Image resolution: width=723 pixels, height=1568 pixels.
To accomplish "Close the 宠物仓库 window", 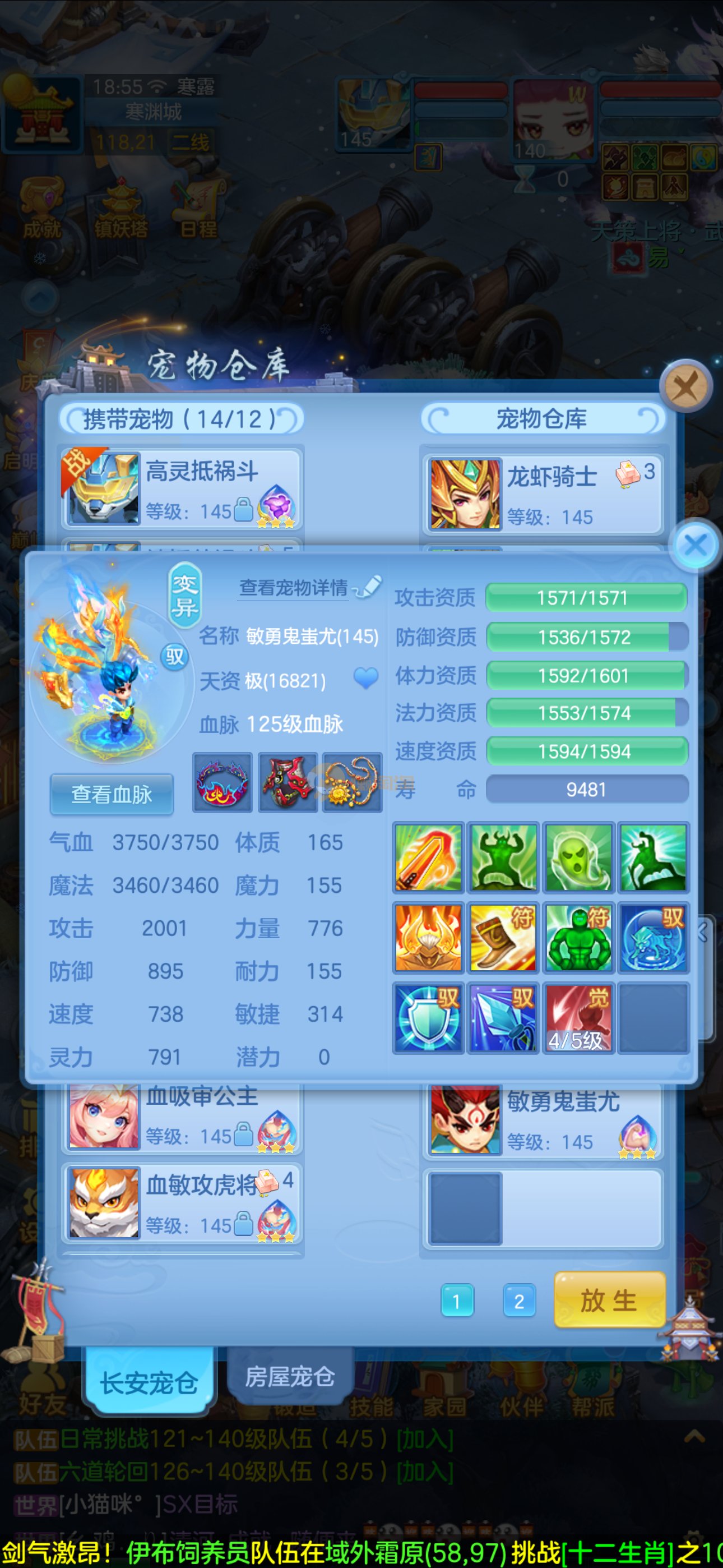I will tap(687, 386).
